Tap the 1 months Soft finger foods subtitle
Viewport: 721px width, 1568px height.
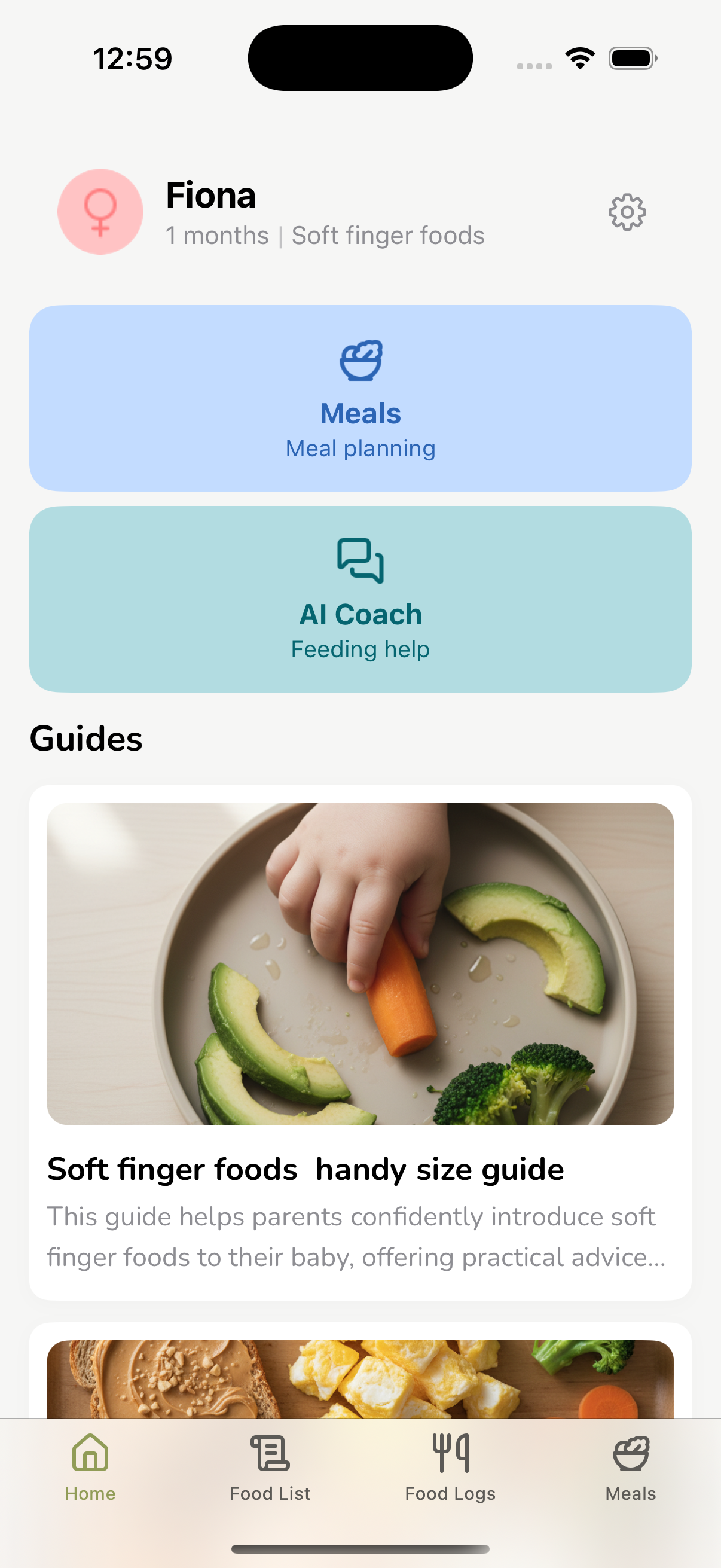coord(325,236)
